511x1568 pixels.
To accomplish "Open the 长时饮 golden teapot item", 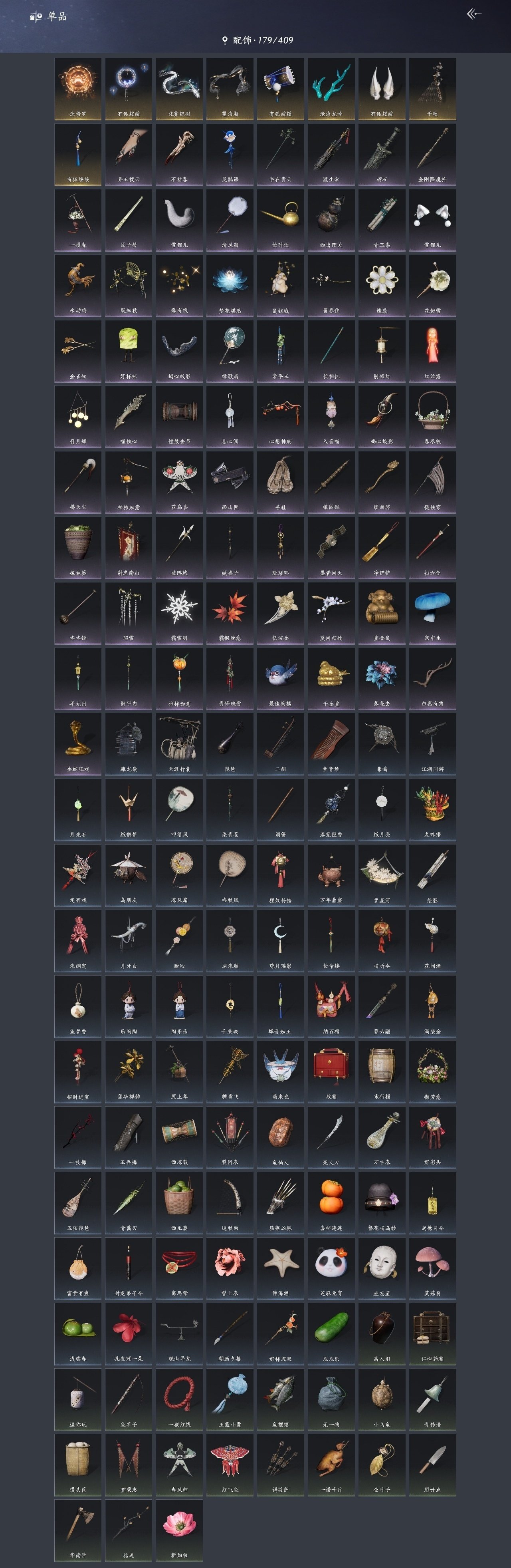I will 280,219.
